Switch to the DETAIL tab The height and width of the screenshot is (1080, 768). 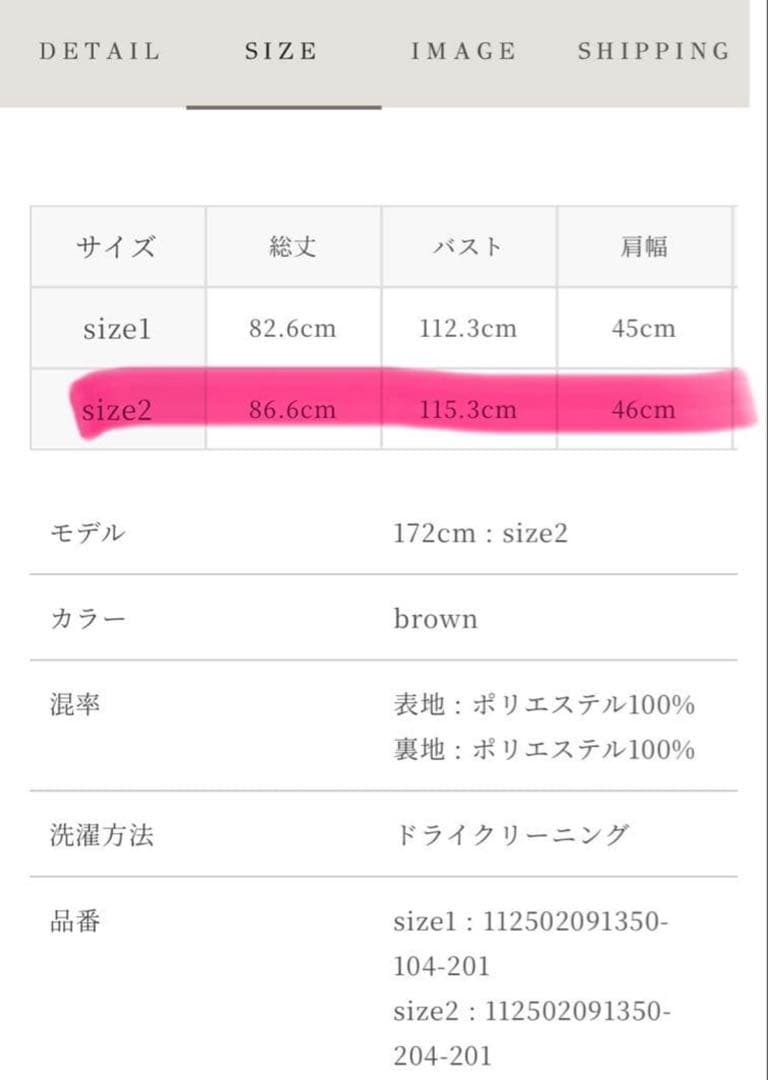(x=99, y=52)
